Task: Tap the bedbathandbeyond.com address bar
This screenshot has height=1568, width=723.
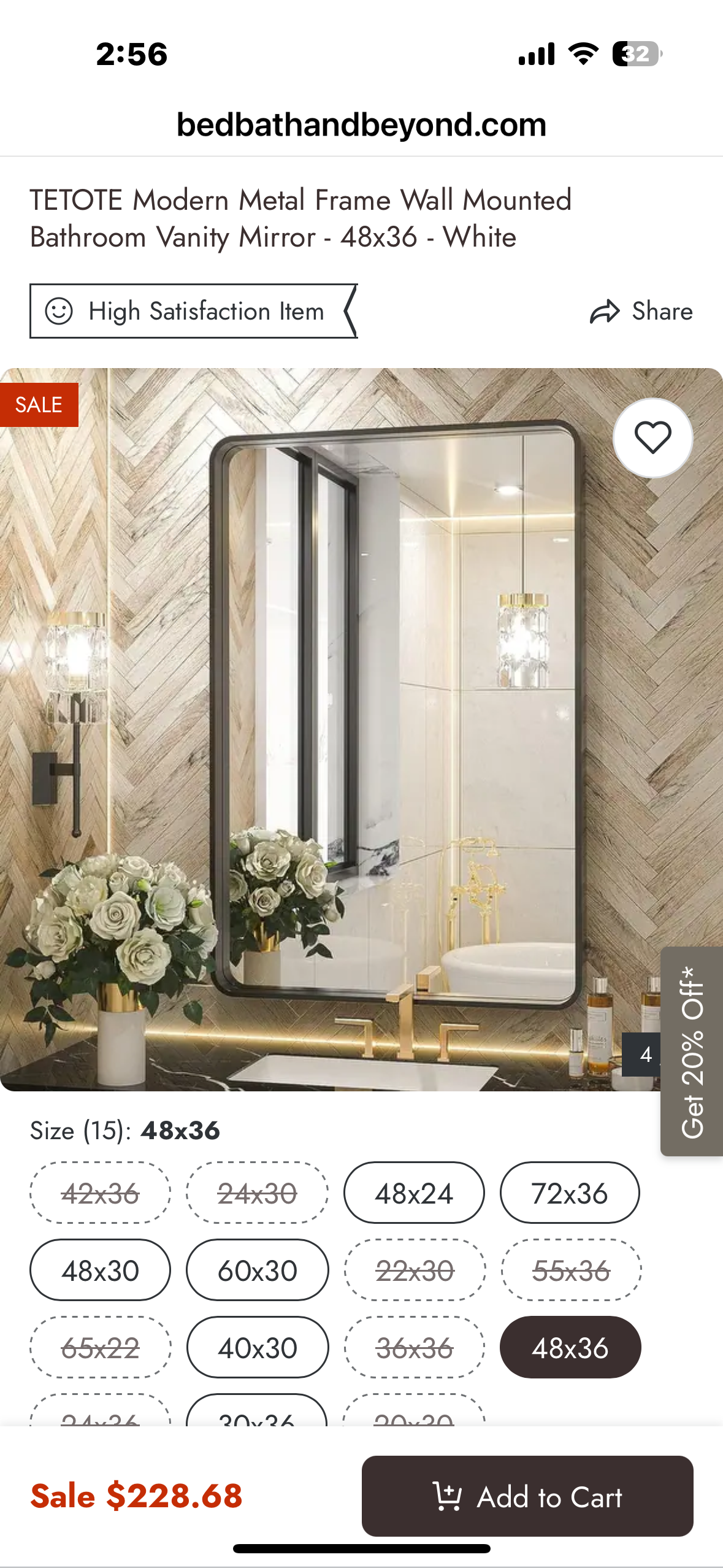Action: click(x=361, y=125)
